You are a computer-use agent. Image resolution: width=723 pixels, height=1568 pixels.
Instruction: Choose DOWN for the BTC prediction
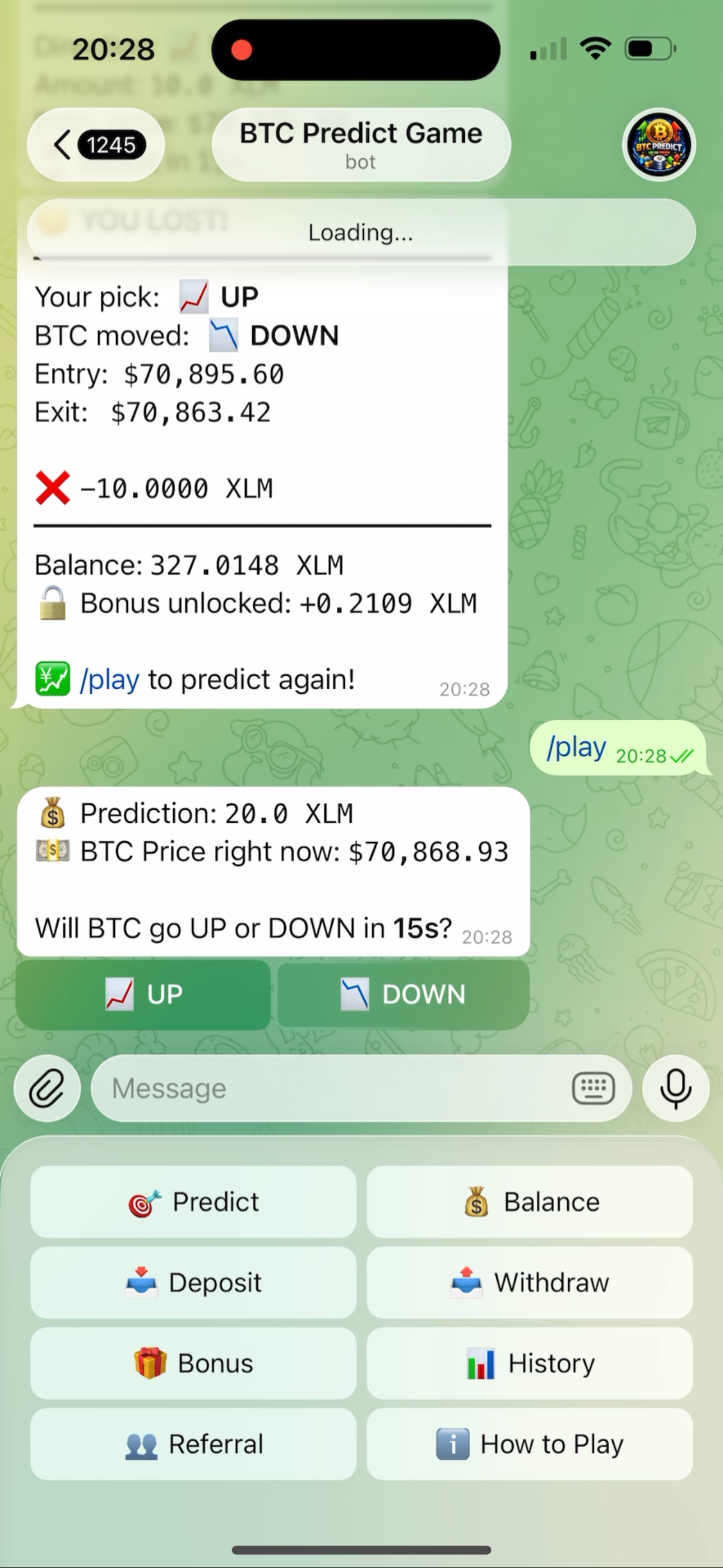[x=402, y=994]
